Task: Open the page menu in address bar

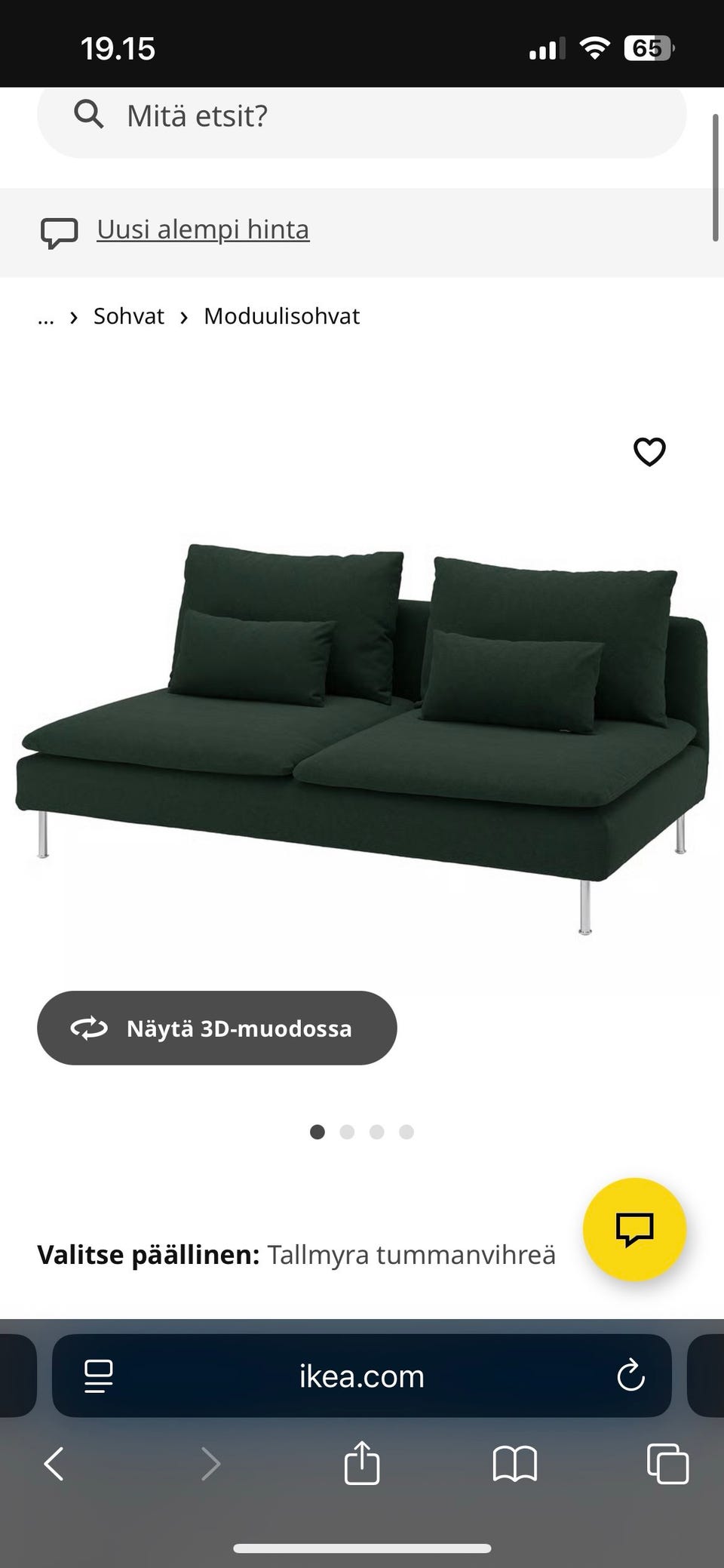Action: 99,1376
